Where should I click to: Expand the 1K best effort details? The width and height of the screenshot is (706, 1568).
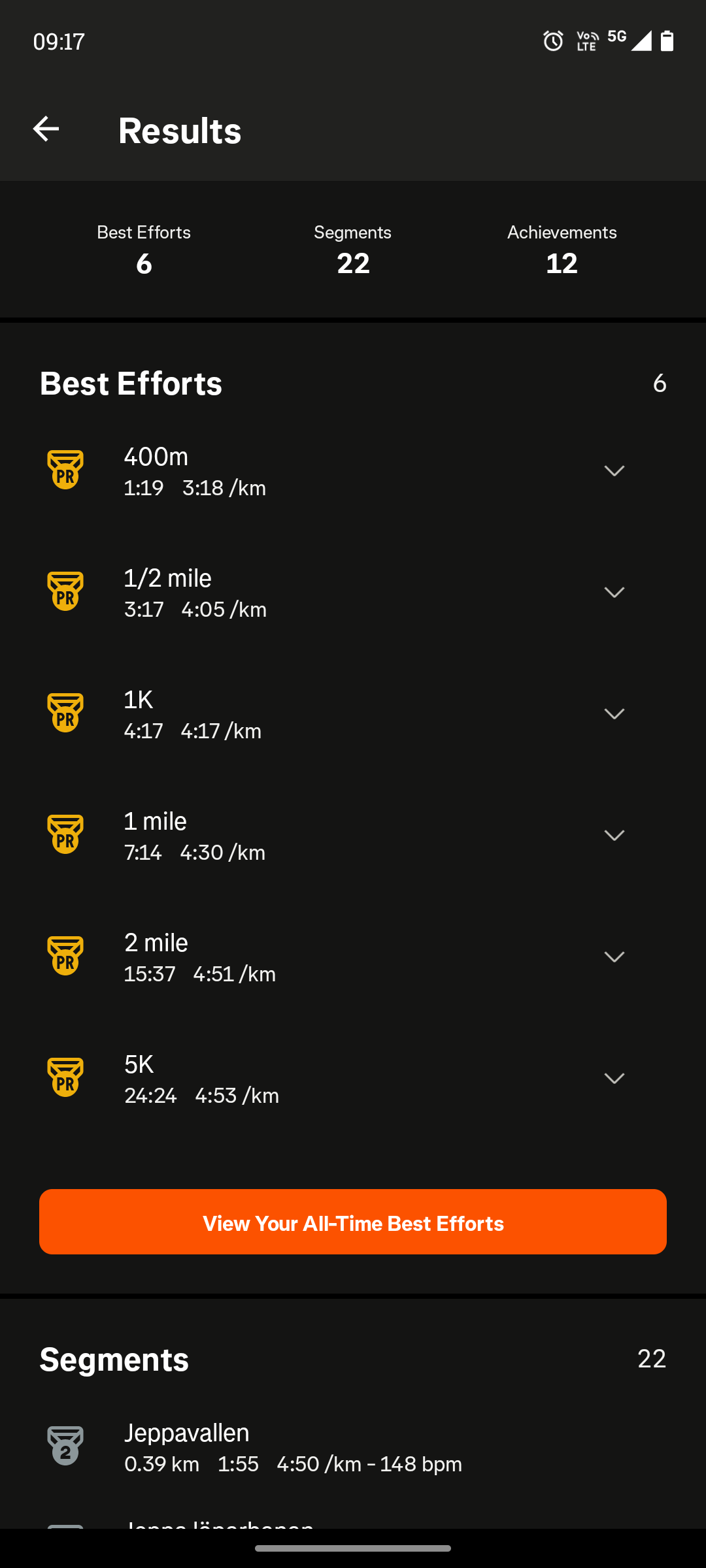tap(614, 714)
